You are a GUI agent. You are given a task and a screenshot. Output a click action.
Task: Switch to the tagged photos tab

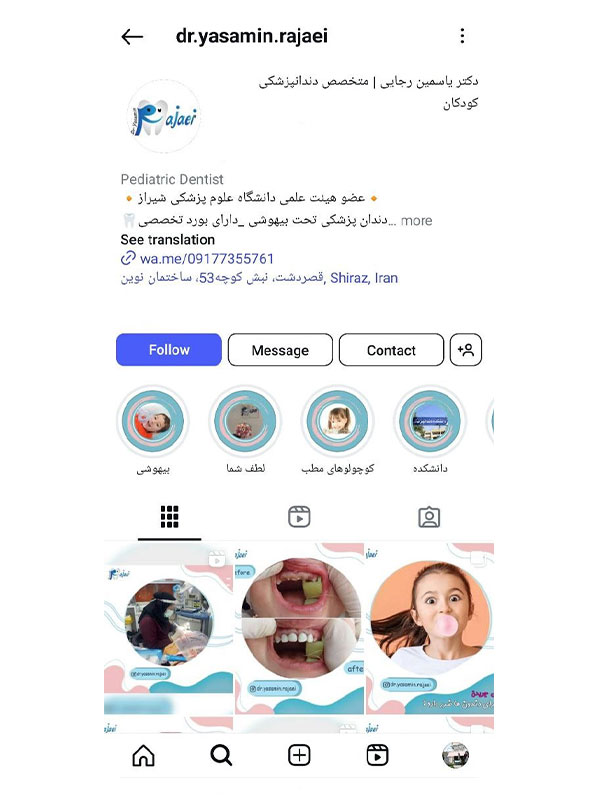429,517
